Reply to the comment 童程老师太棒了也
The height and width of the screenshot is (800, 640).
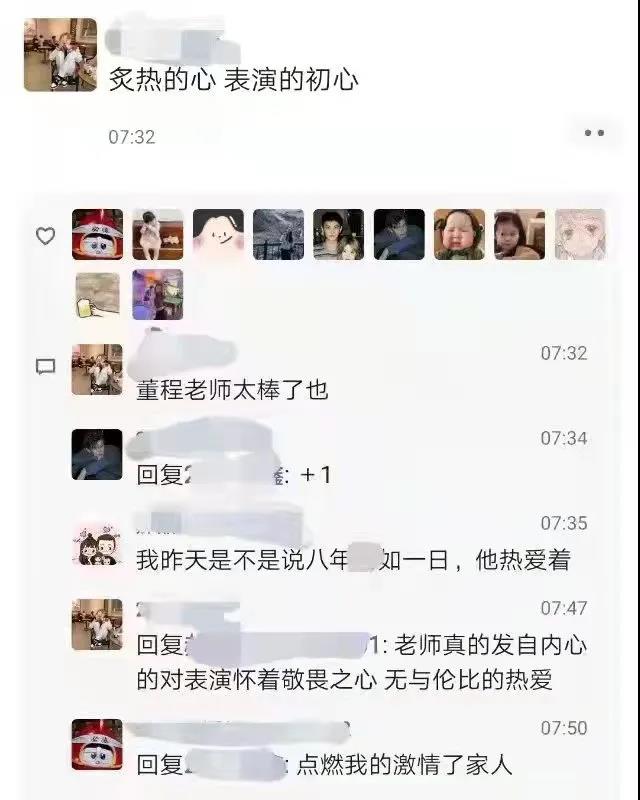pos(232,390)
